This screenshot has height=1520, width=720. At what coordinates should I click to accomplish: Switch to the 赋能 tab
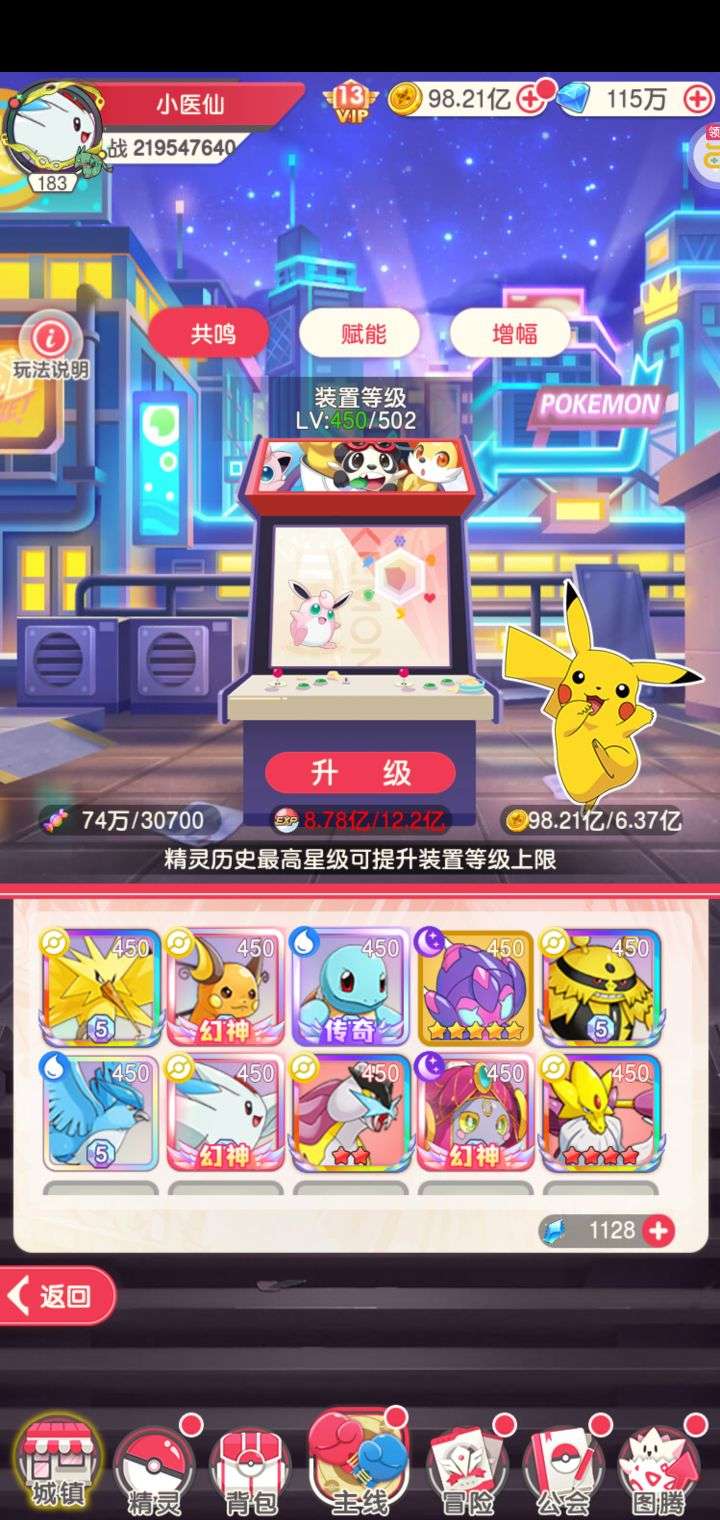tap(362, 334)
